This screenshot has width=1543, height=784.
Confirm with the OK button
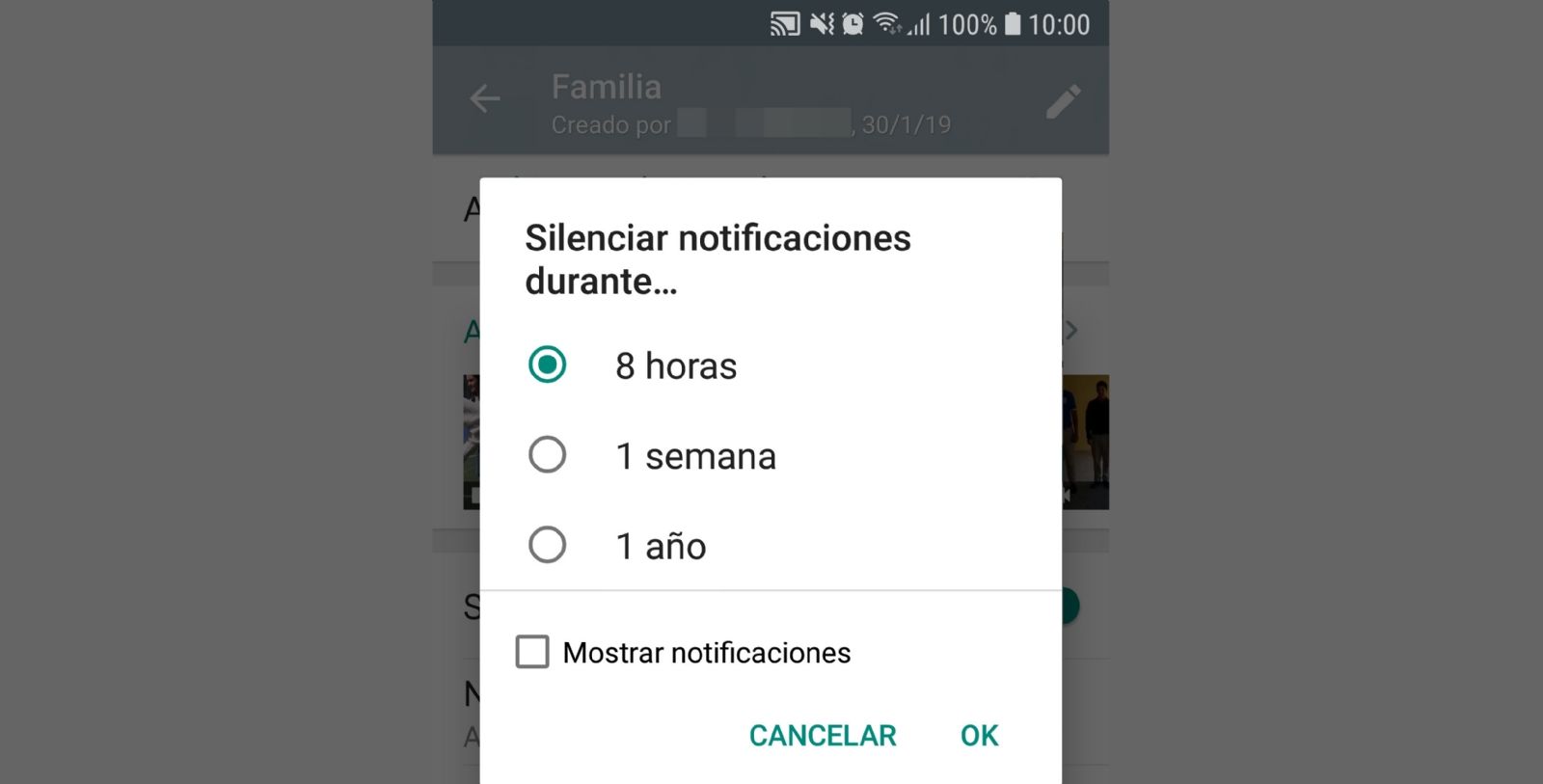pos(979,736)
